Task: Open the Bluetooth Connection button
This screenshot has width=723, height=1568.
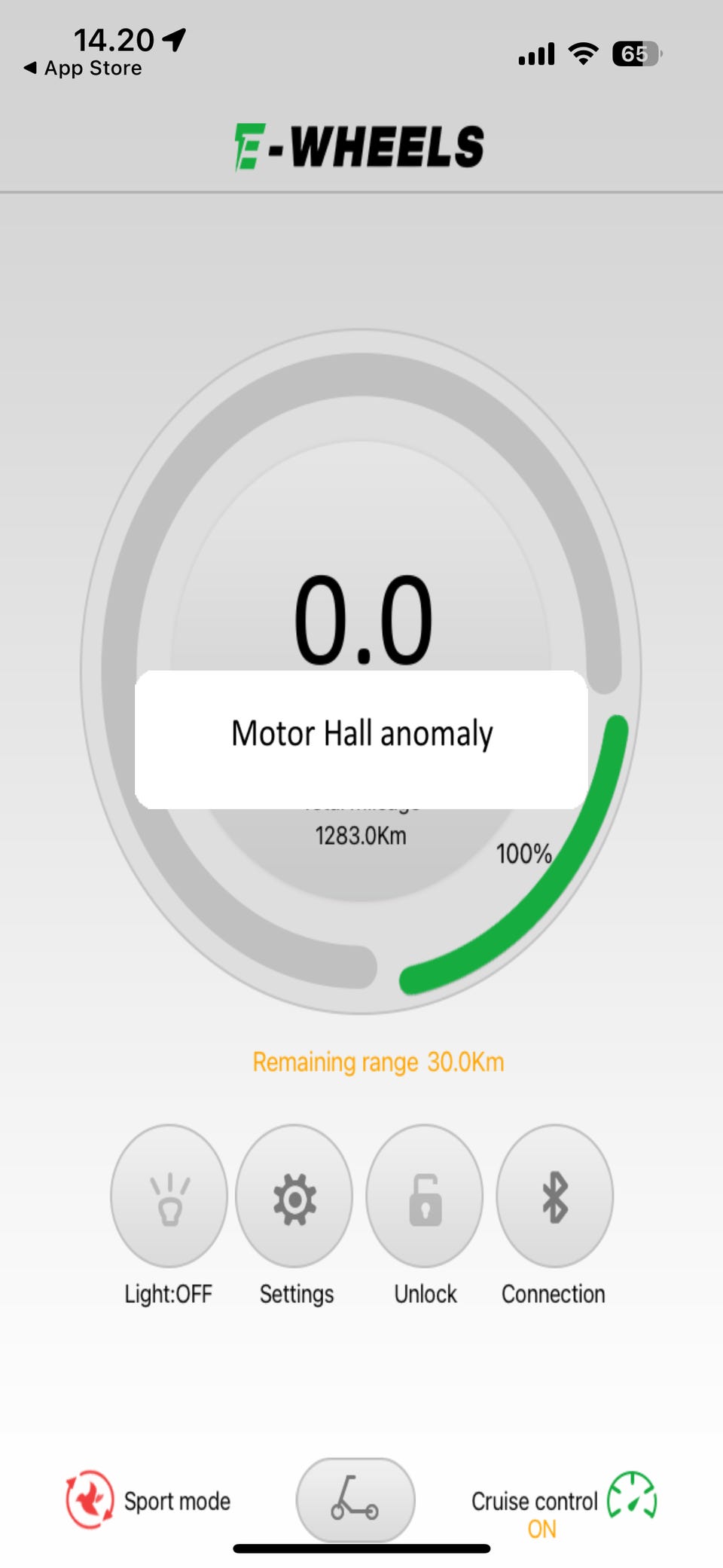Action: (x=554, y=1196)
